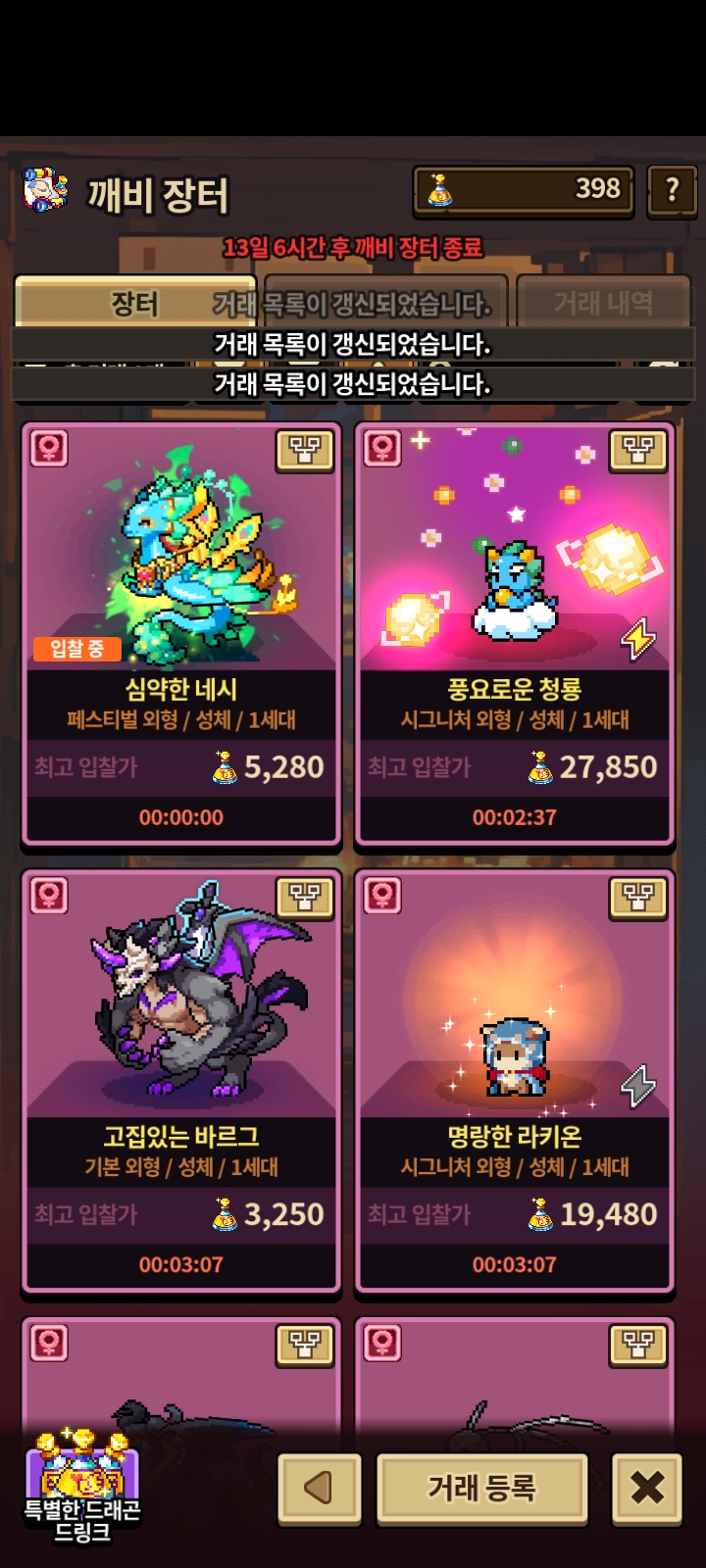View family tree icon on 고집있는 바르그 card
The width and height of the screenshot is (706, 1568).
304,897
